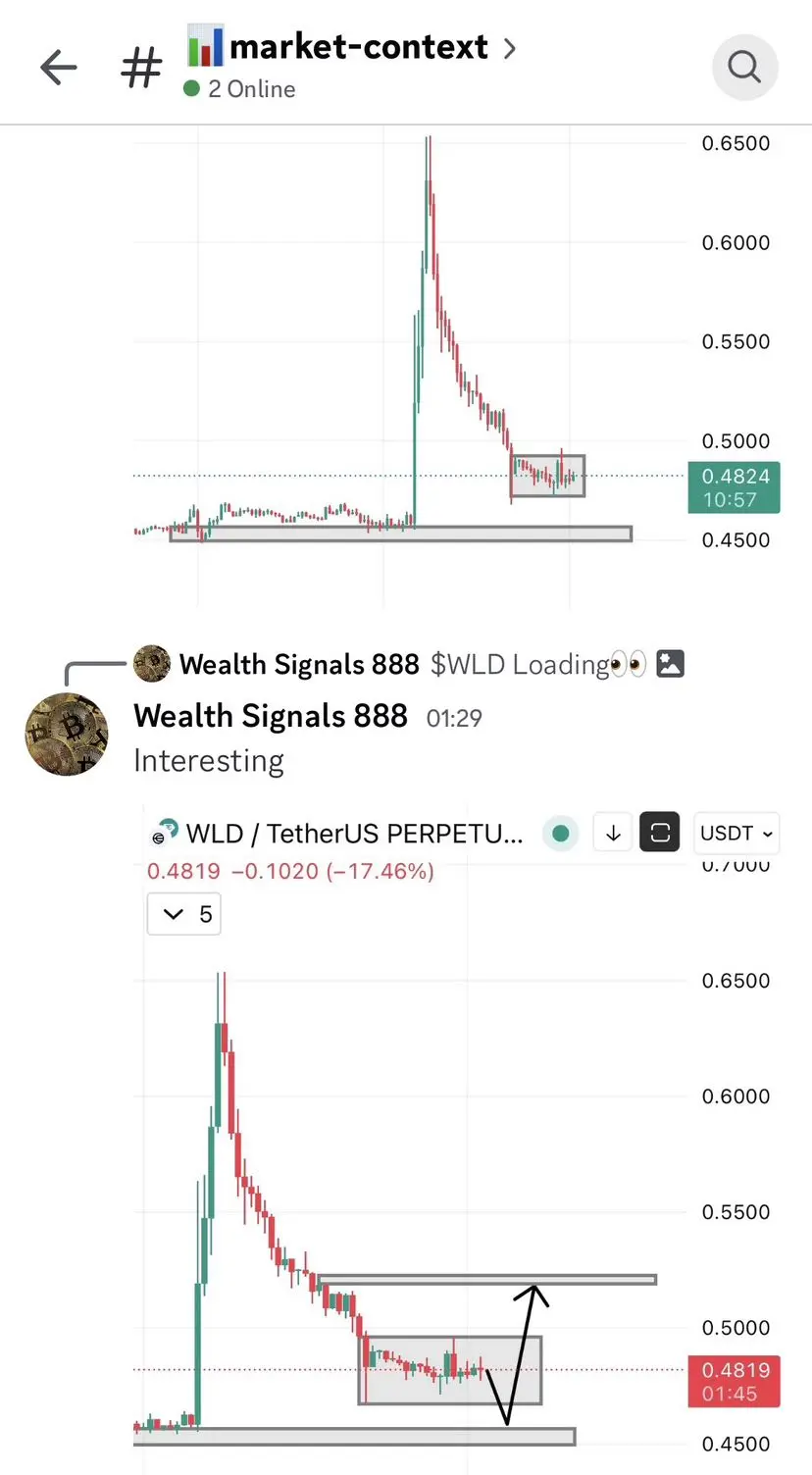This screenshot has height=1475, width=812.
Task: Click the image attachment icon in the reply preview
Action: click(x=670, y=664)
